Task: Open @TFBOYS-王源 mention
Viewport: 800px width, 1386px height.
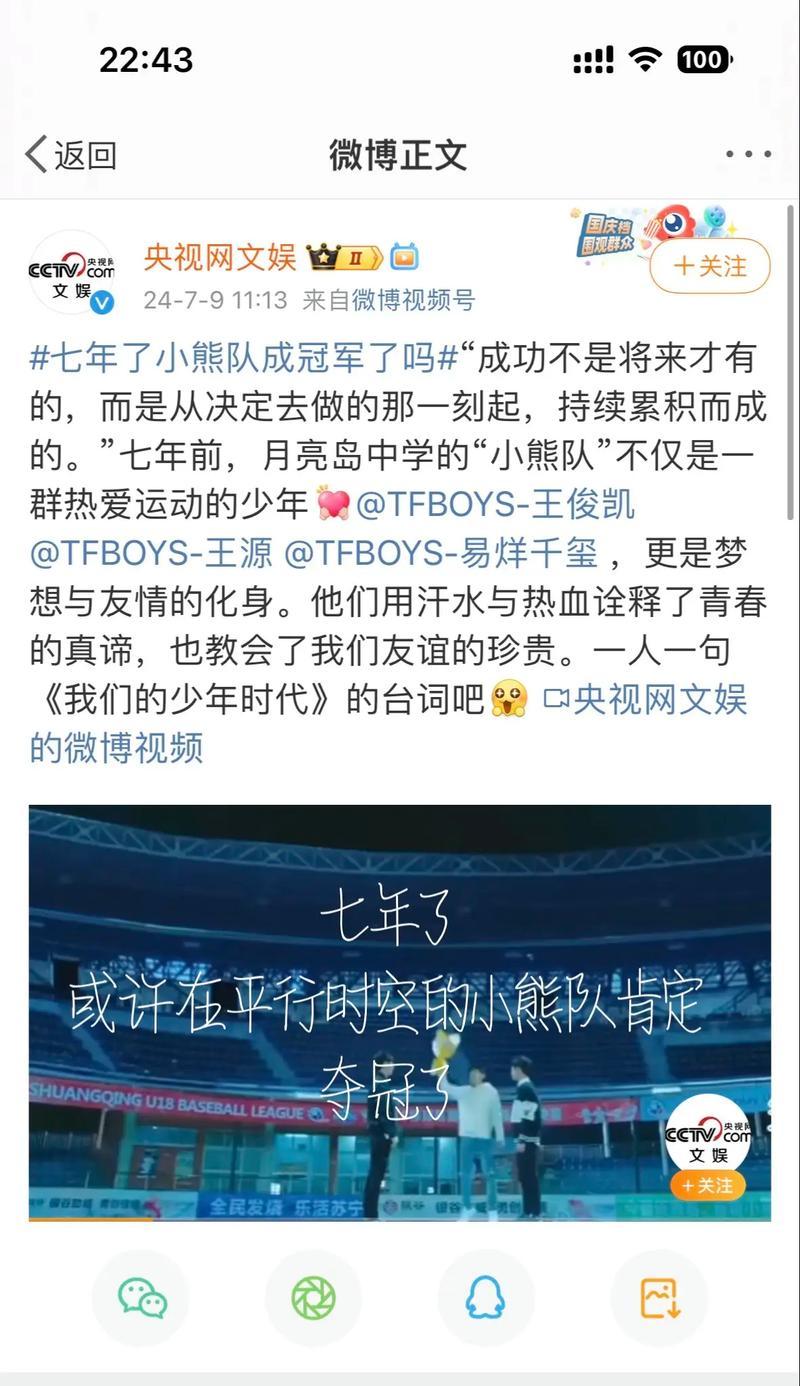Action: [151, 553]
